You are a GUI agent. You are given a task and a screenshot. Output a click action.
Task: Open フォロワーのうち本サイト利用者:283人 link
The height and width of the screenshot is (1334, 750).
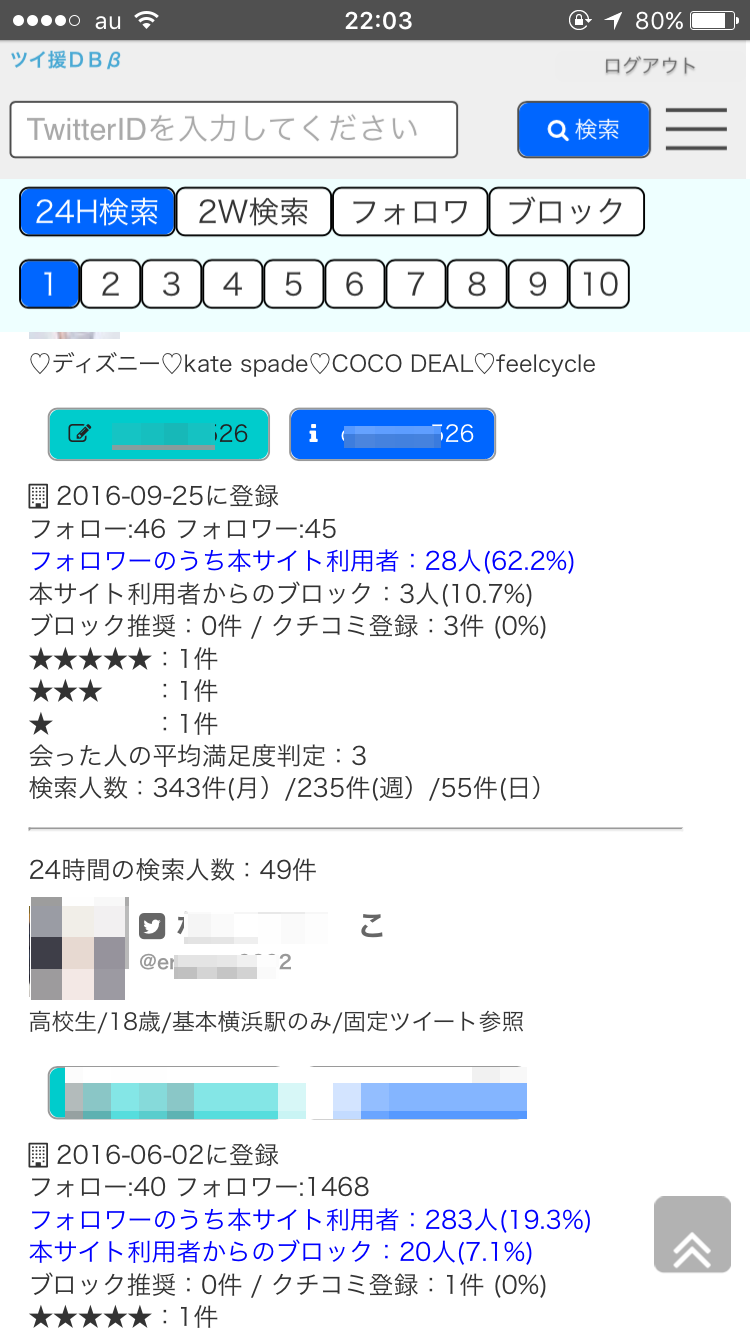point(310,1220)
